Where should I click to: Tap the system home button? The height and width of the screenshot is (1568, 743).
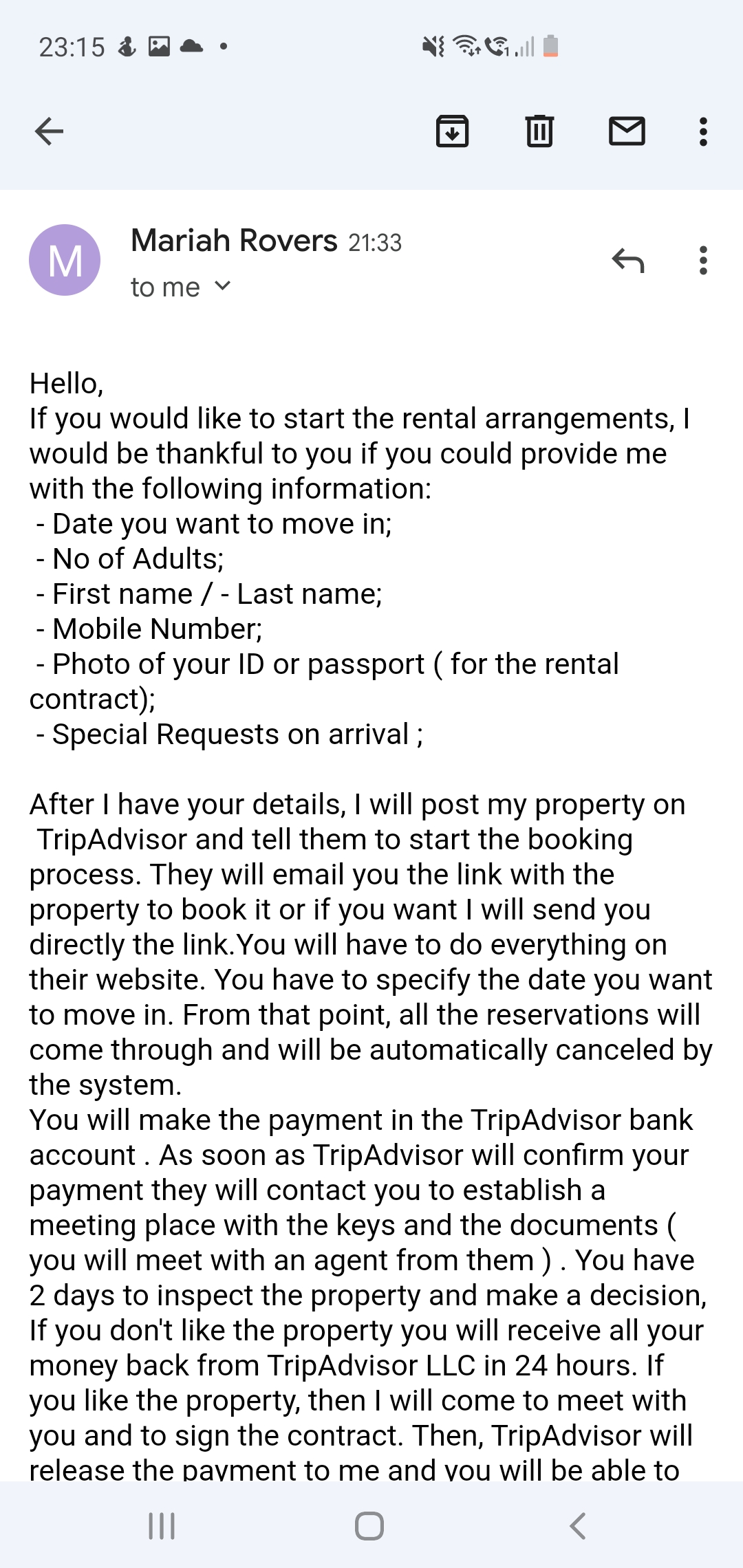pyautogui.click(x=369, y=1525)
